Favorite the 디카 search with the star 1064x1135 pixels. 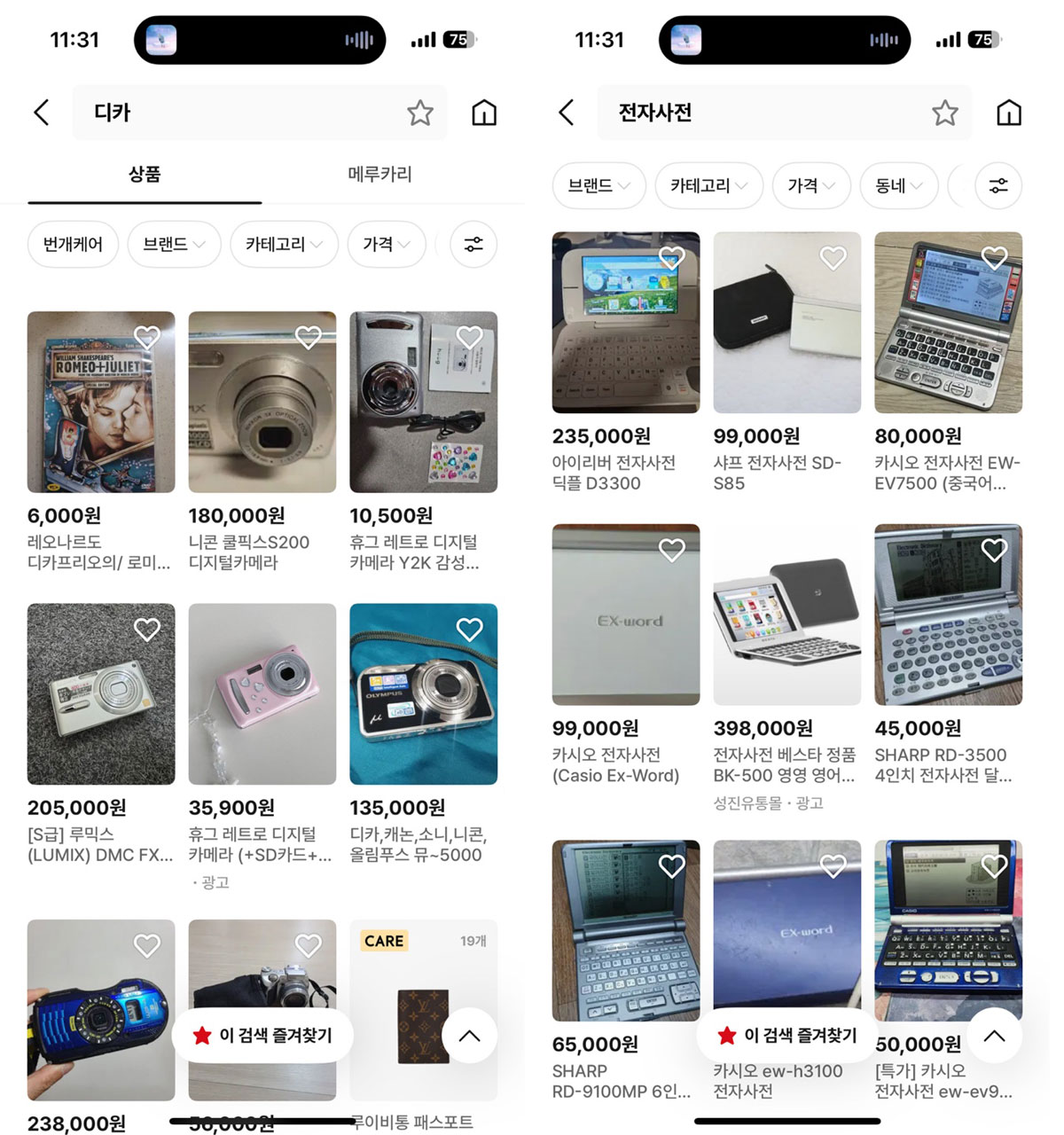click(419, 113)
